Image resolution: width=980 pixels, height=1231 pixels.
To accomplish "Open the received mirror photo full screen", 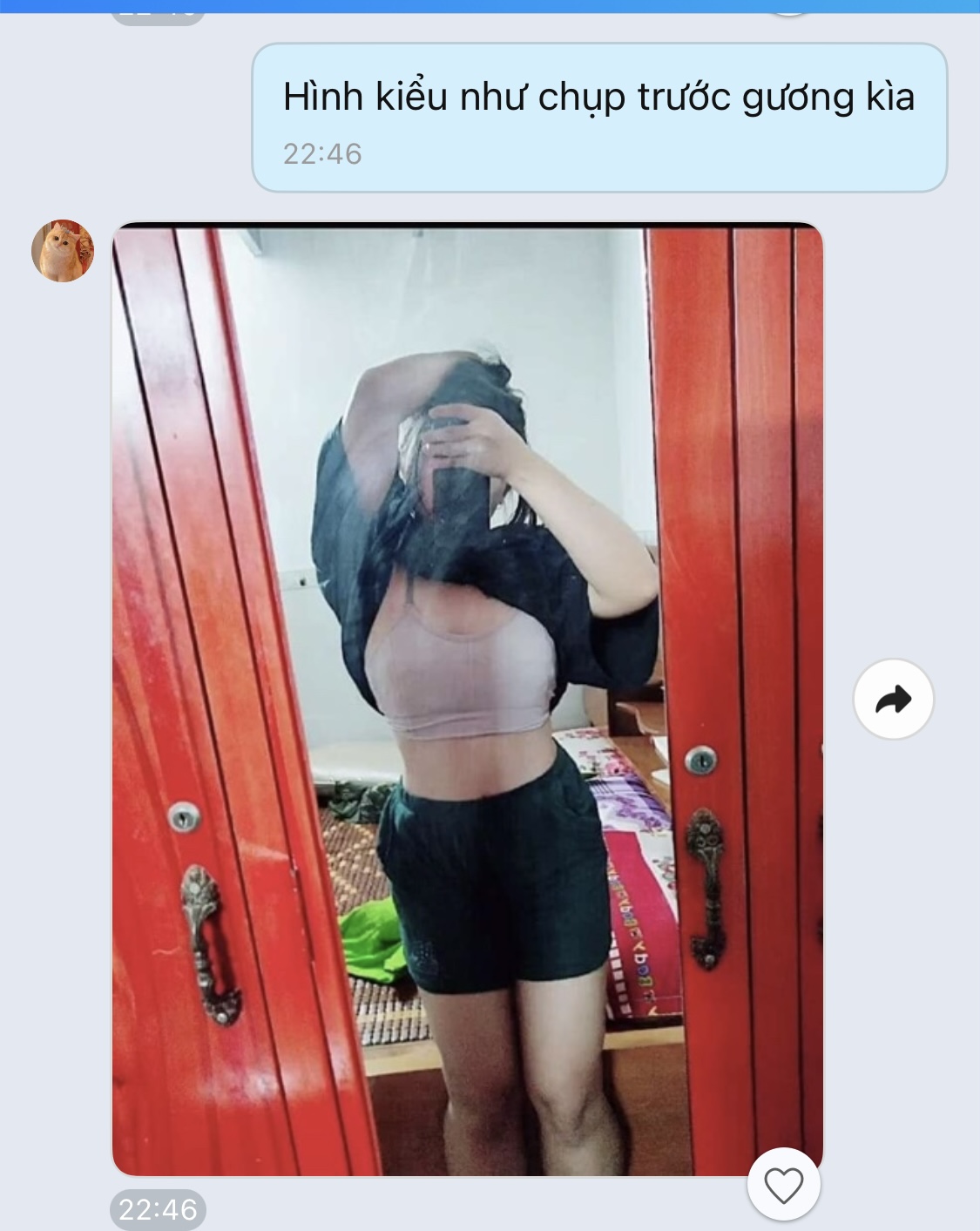I will pos(467,699).
